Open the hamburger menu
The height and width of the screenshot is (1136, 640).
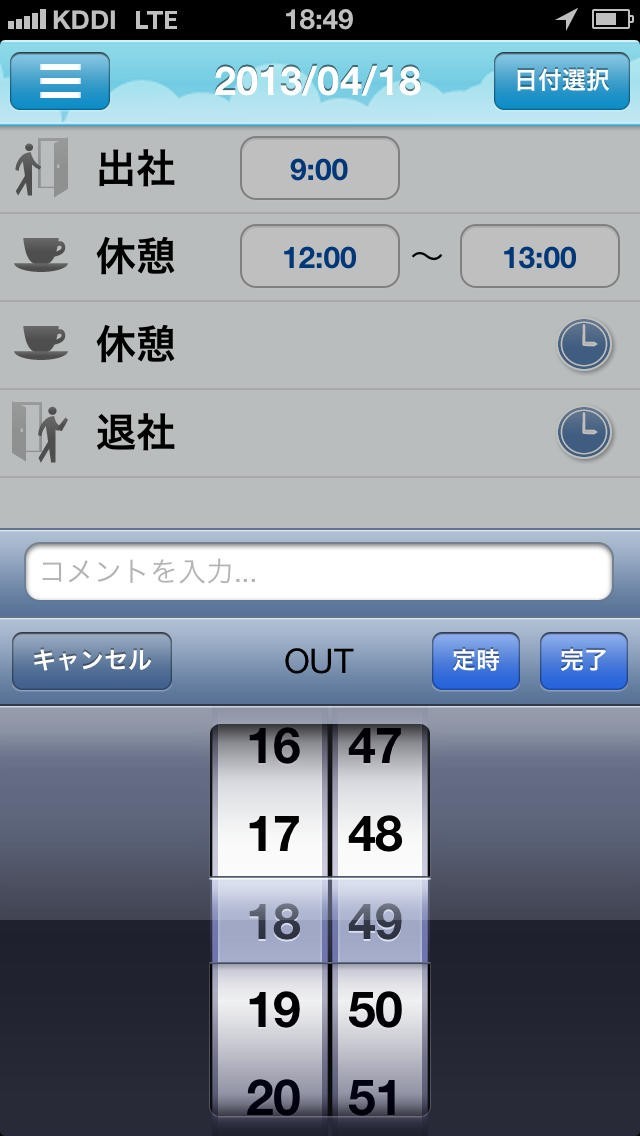click(x=60, y=80)
